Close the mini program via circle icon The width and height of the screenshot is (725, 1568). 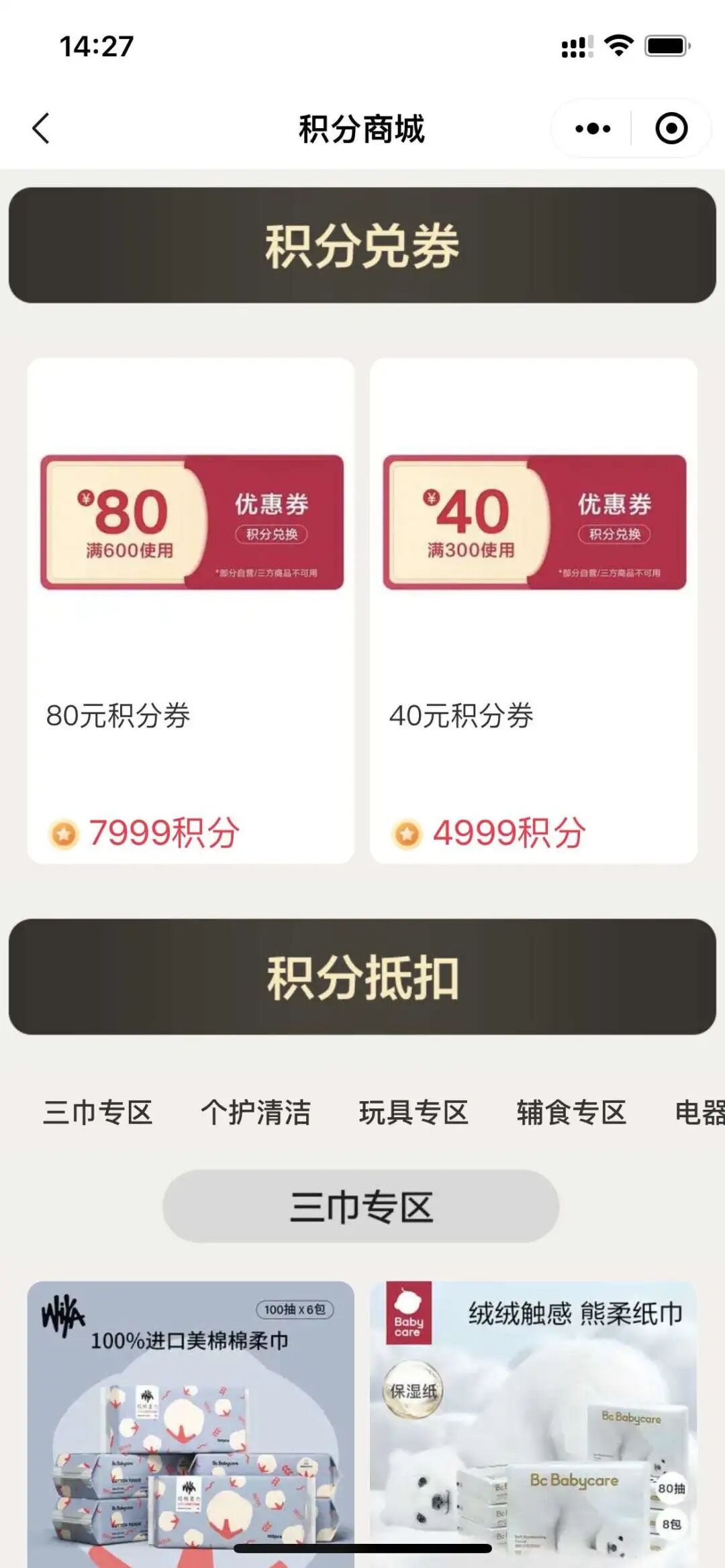pyautogui.click(x=671, y=128)
